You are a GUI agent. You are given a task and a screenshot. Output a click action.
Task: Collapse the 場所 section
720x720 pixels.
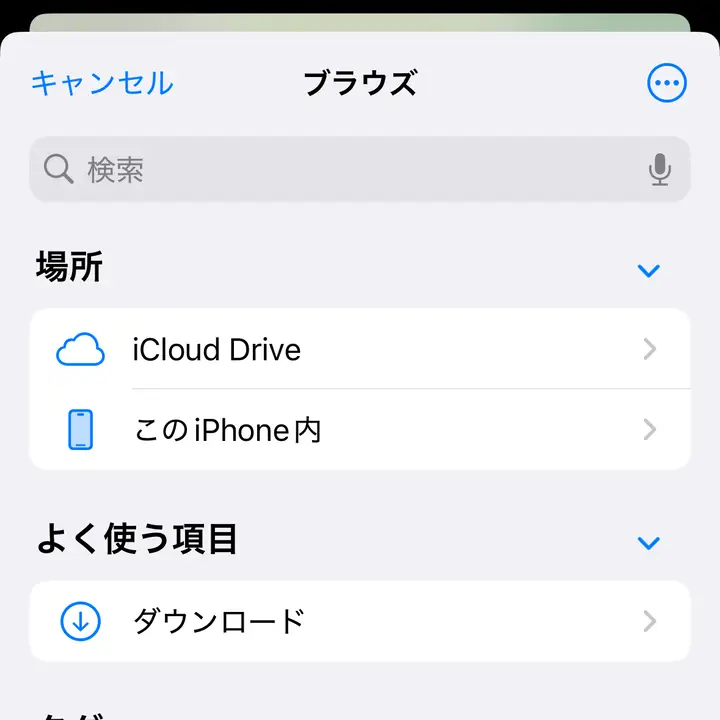click(649, 270)
